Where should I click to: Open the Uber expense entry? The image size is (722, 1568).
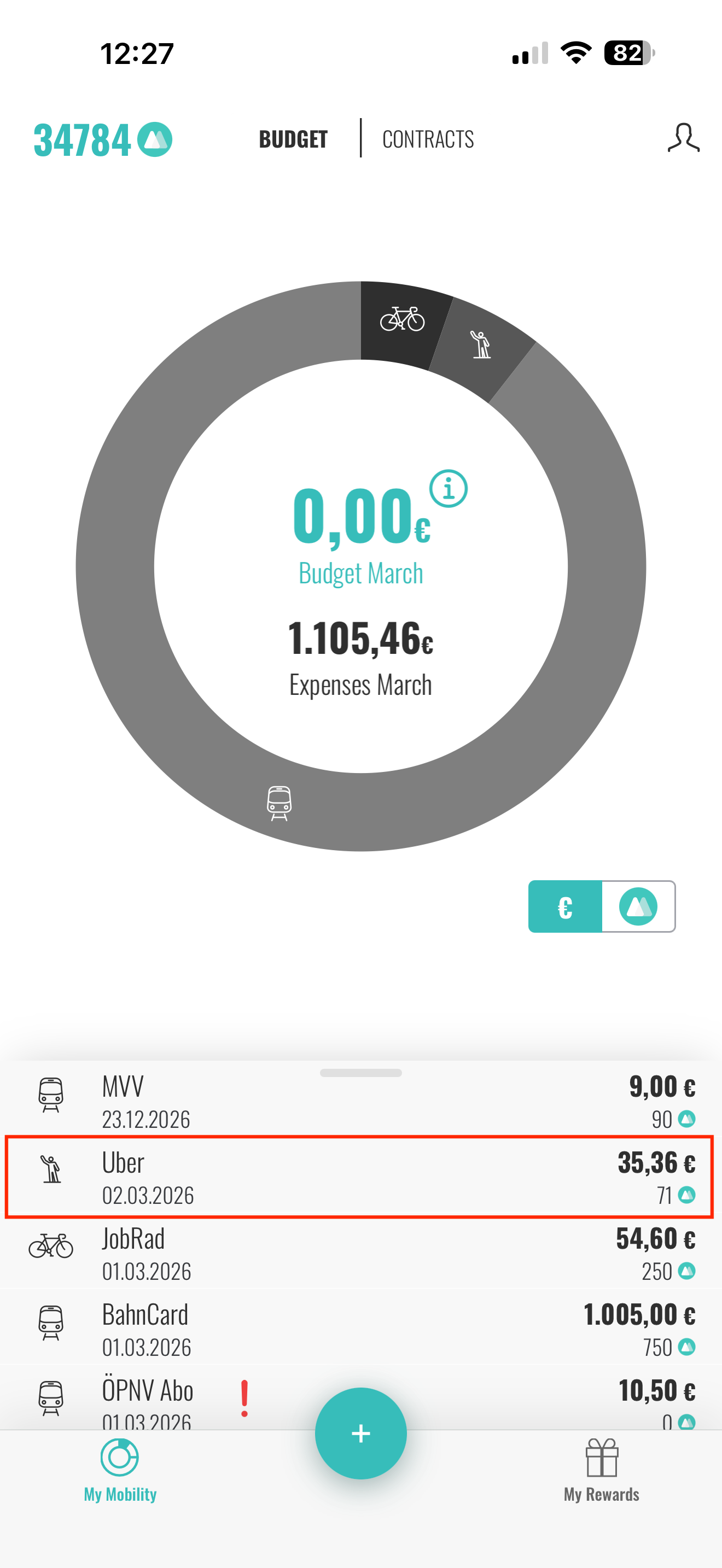360,1177
